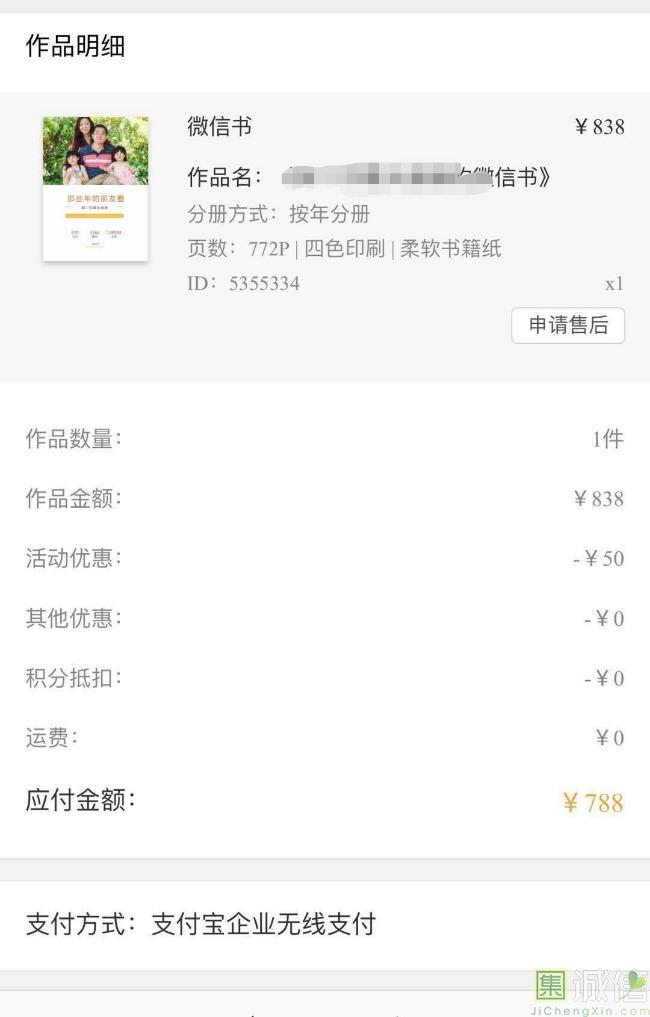
Task: Open the 微信书 product cover thumbnail
Action: click(95, 189)
